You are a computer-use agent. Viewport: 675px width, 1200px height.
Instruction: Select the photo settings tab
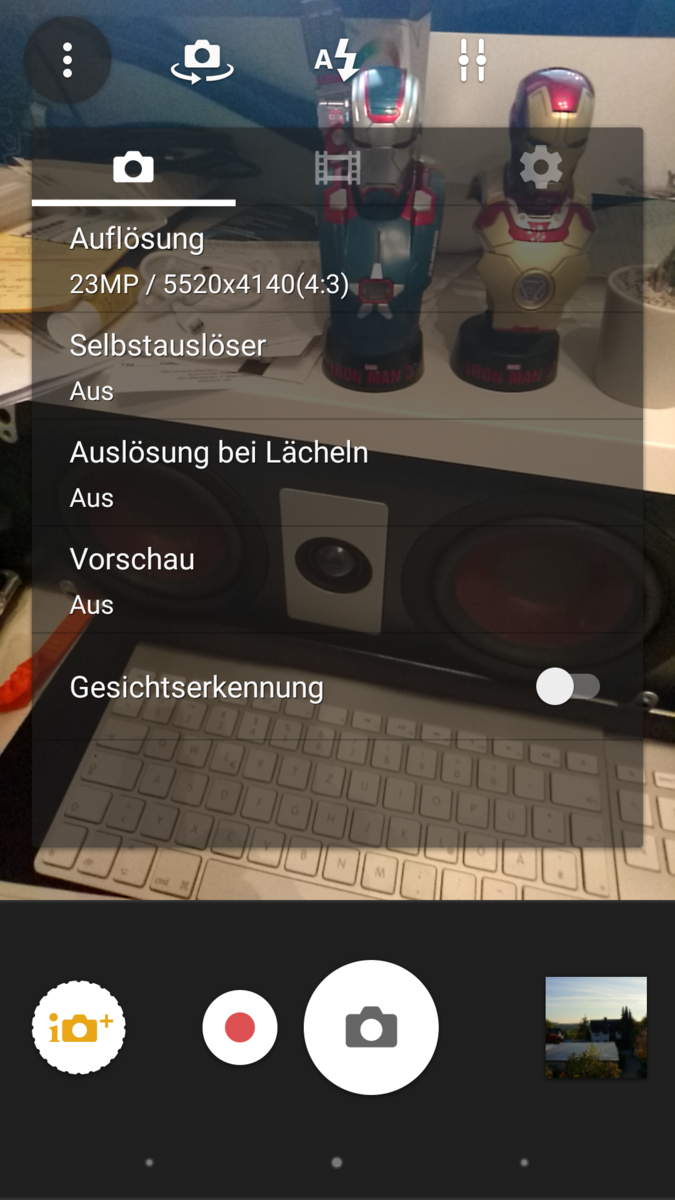134,167
